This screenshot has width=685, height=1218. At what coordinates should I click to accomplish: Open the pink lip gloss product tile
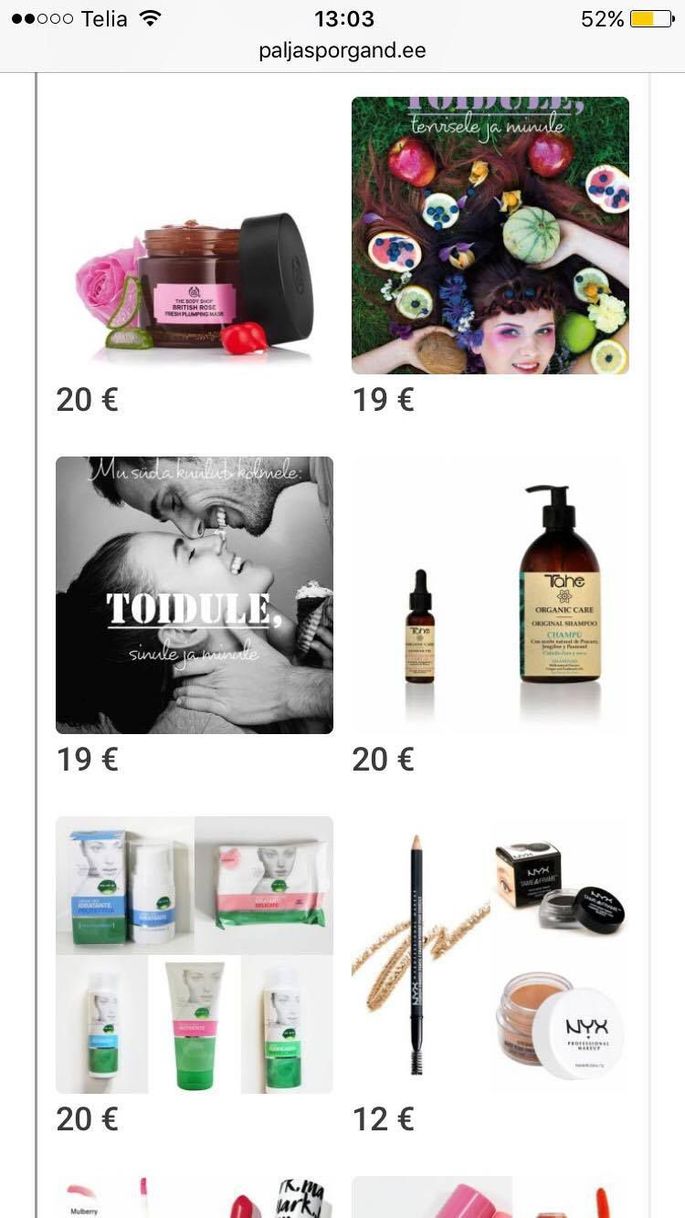click(490, 1198)
